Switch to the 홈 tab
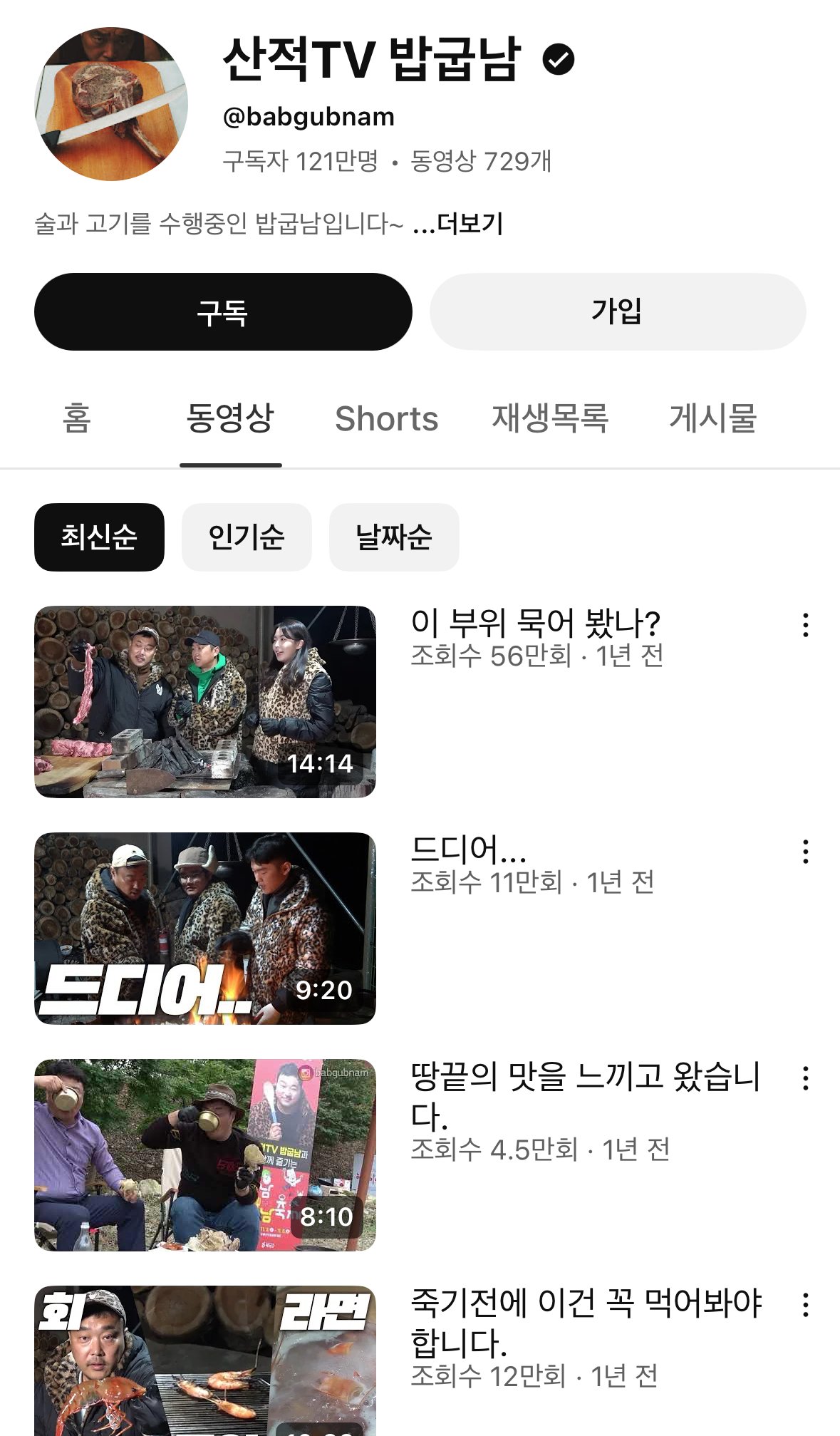The width and height of the screenshot is (840, 1436). click(77, 418)
